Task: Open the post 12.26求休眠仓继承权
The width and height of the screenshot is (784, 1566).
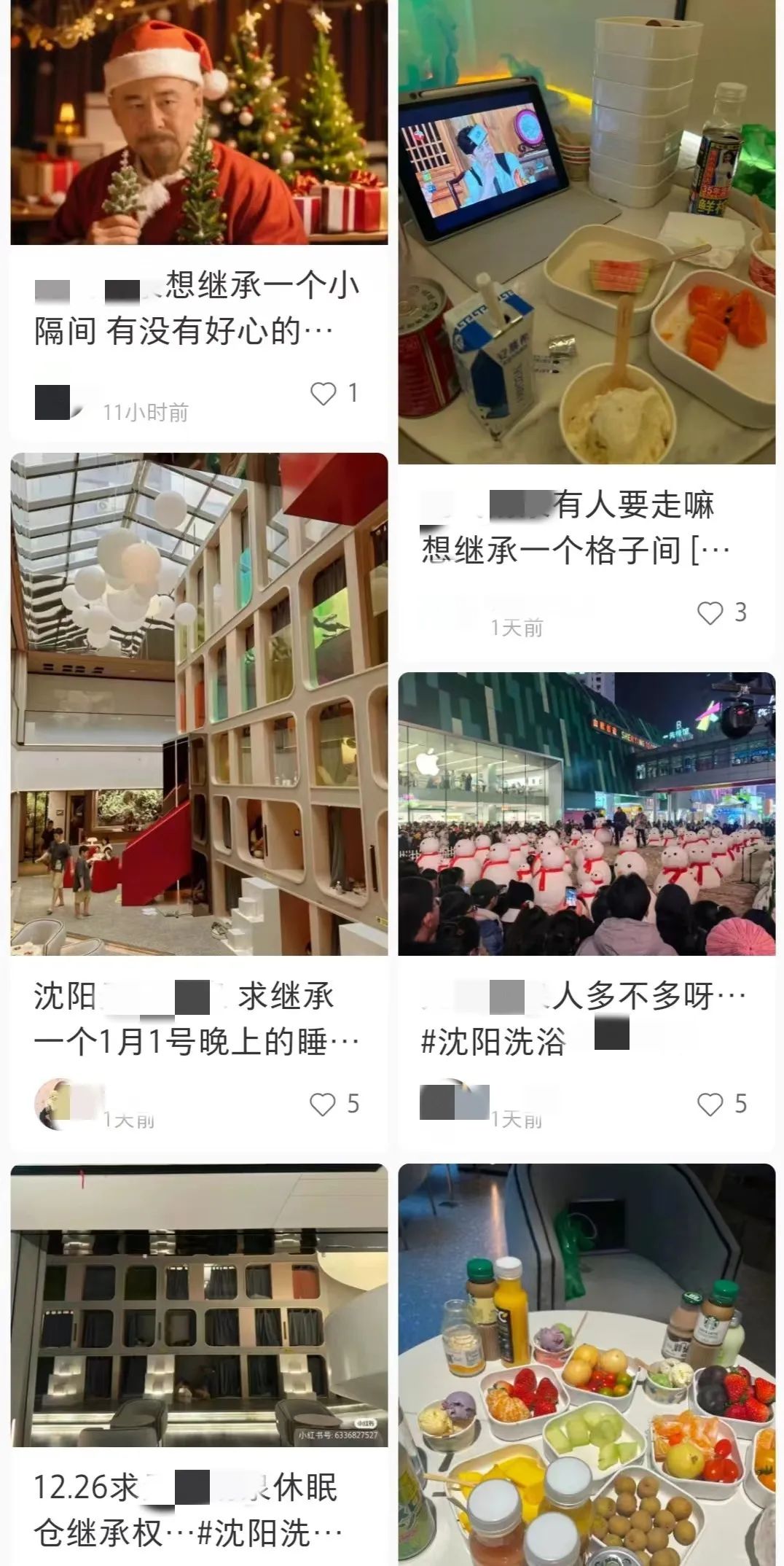Action: (x=198, y=1305)
